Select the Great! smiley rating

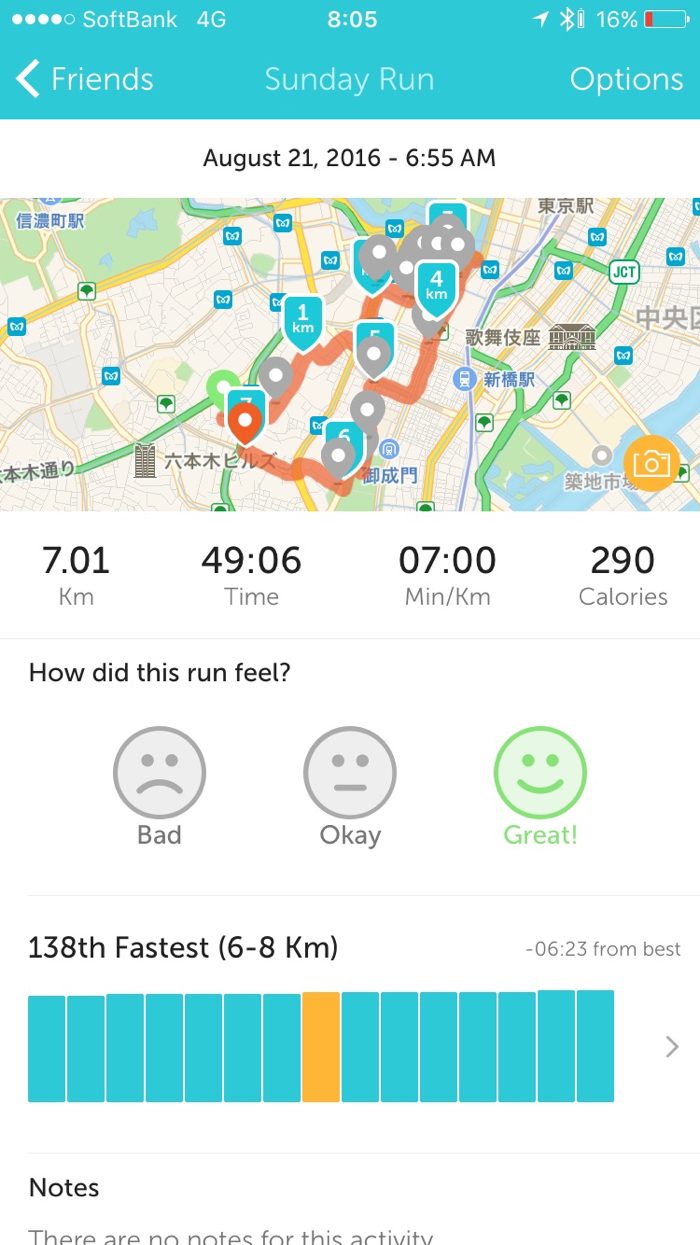[x=540, y=773]
